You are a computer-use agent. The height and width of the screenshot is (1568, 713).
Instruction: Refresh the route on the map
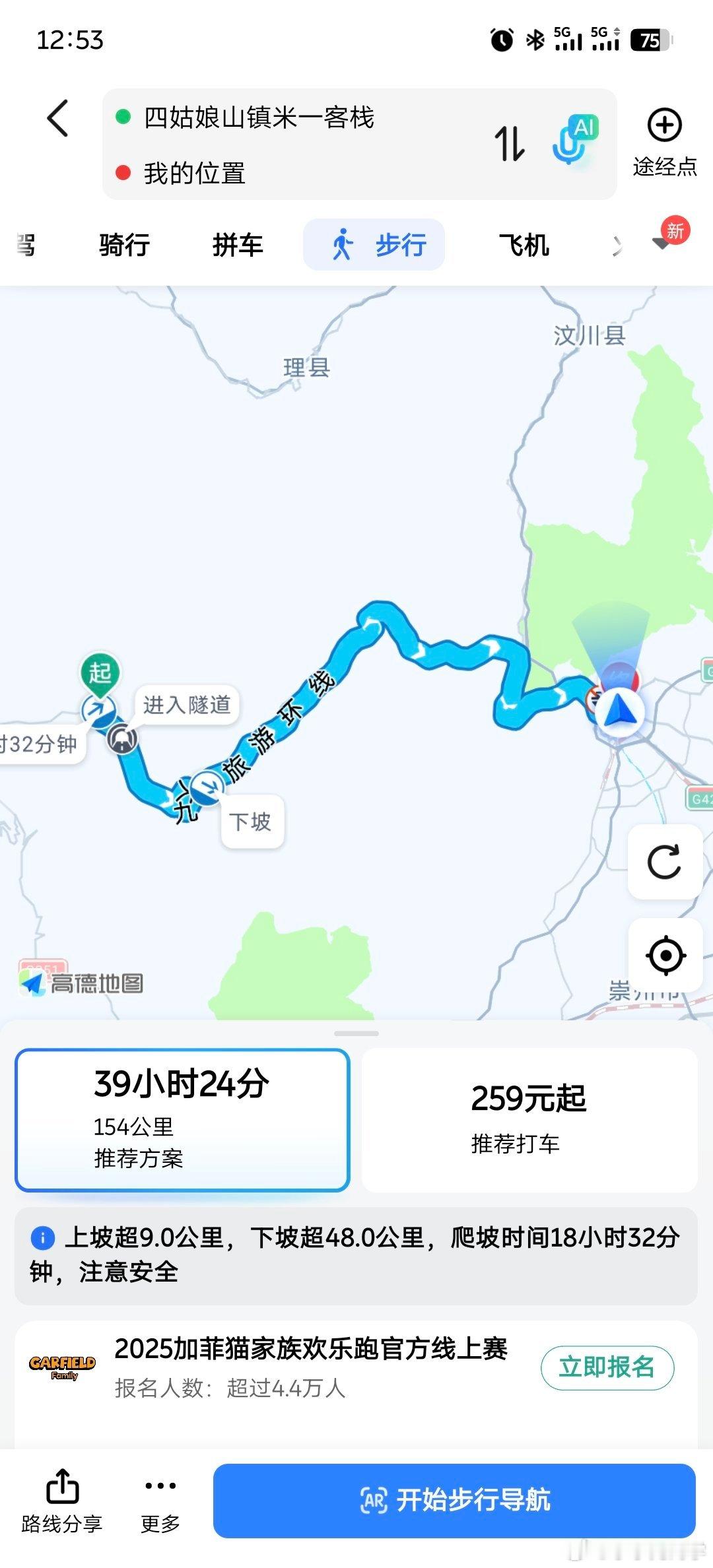click(665, 861)
